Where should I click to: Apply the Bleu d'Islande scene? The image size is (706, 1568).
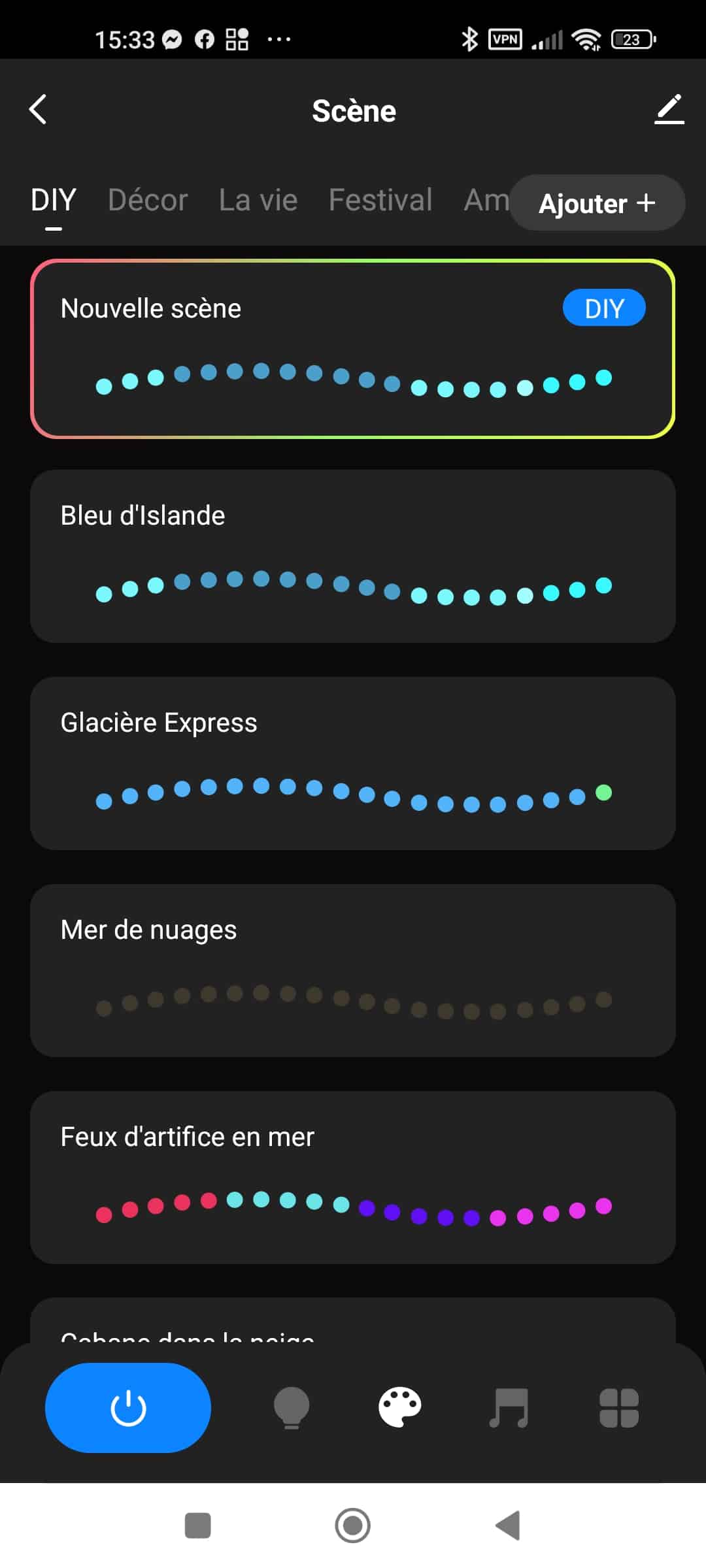(x=353, y=556)
